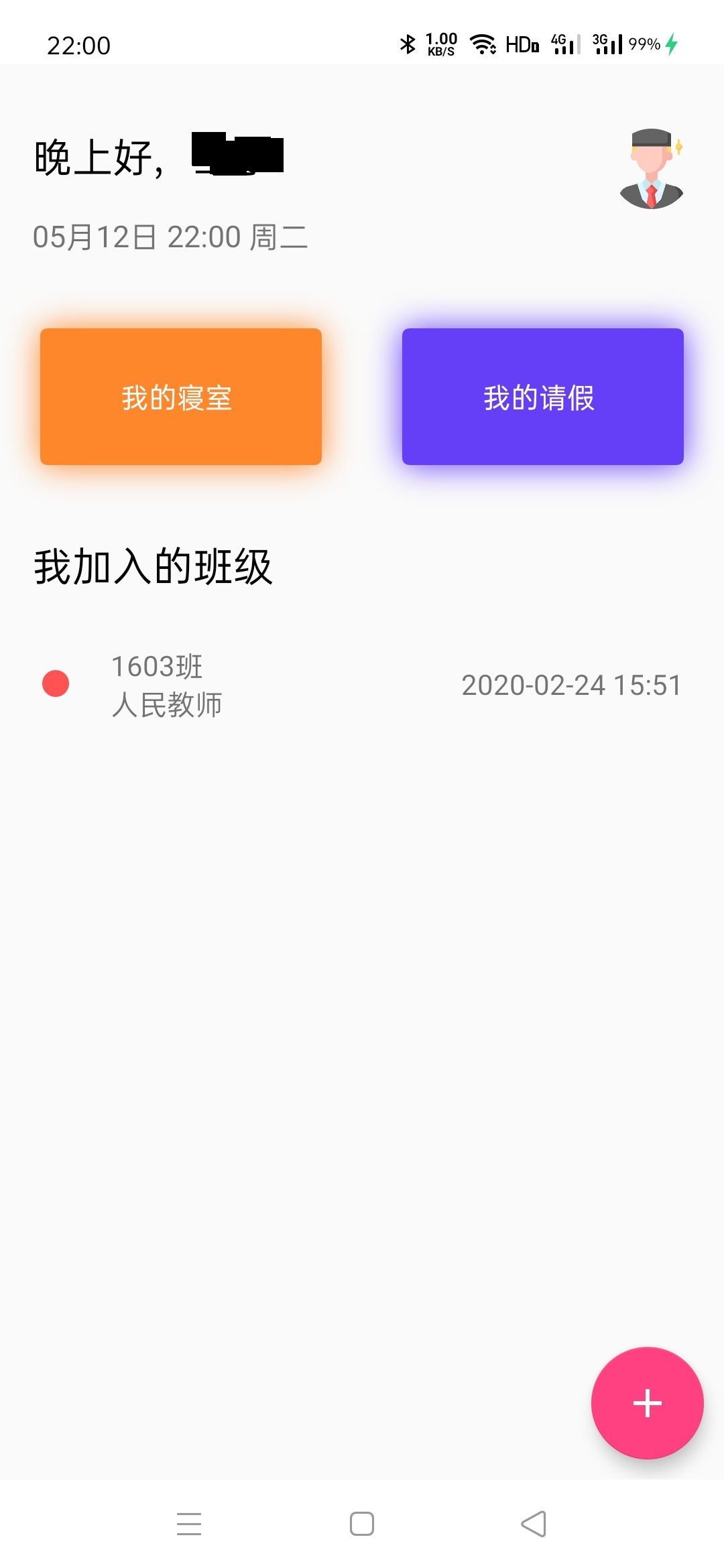Open the 1603班 class entry
Image resolution: width=724 pixels, height=1568 pixels.
[x=362, y=685]
